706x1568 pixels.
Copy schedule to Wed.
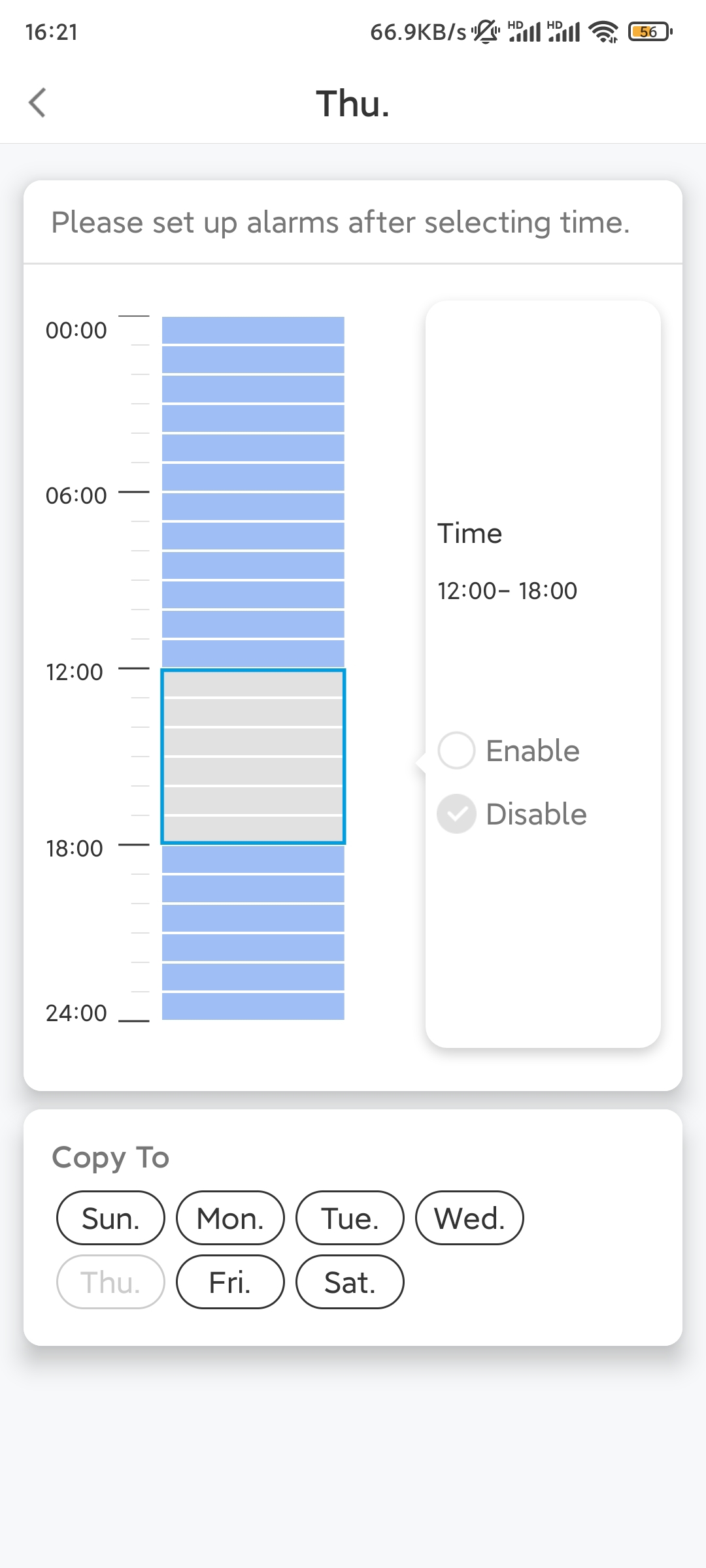[x=469, y=1218]
